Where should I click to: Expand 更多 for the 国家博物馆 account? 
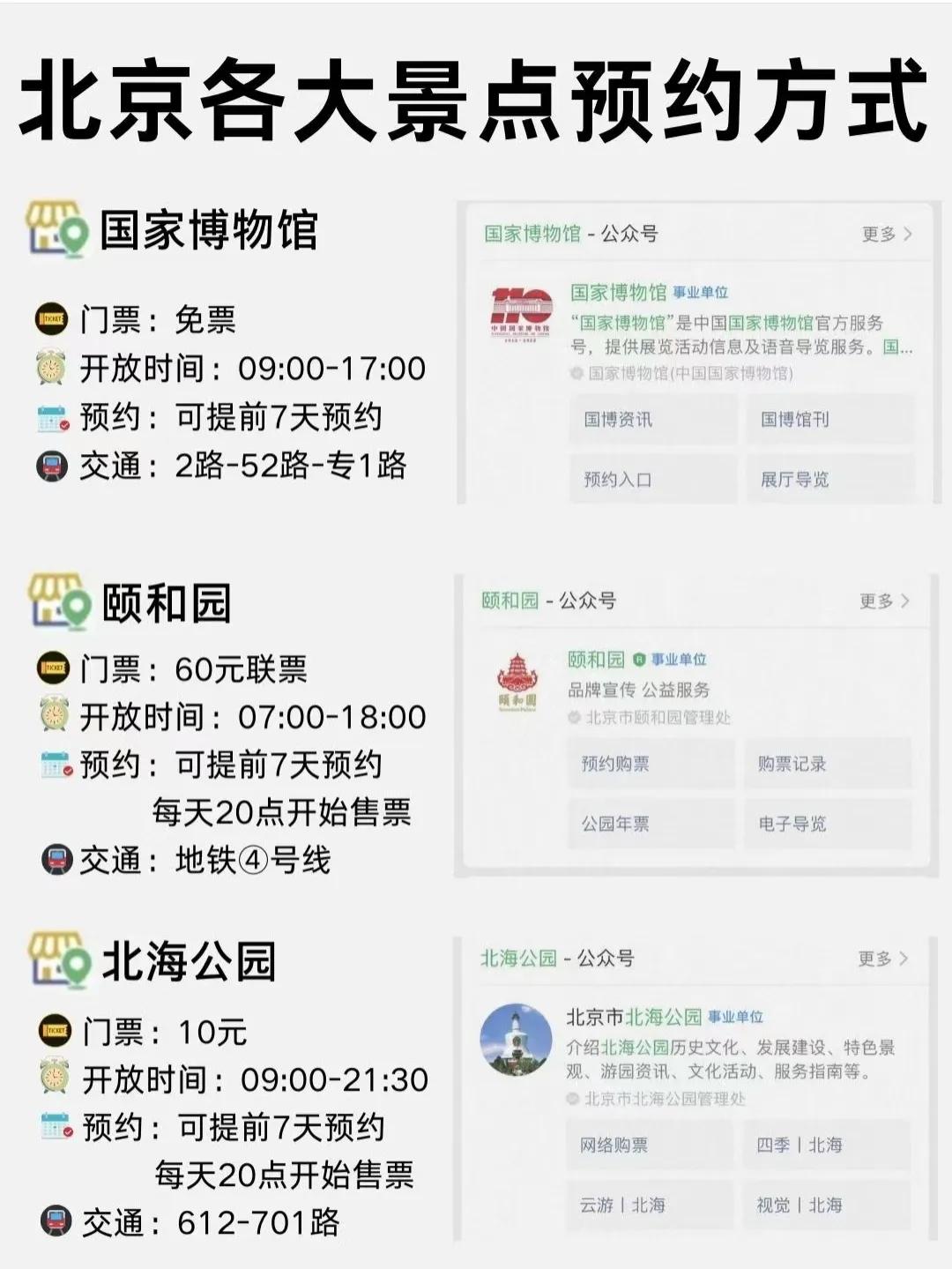click(884, 235)
